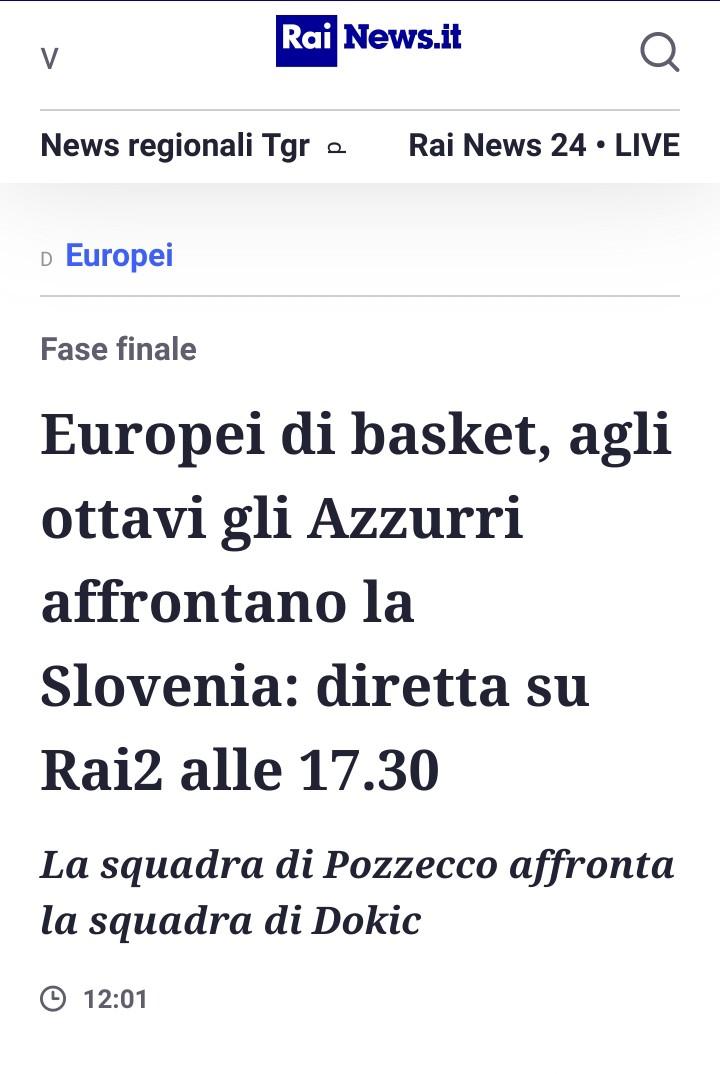Go to the RaiNews.it home logo
The image size is (720, 1074).
(x=368, y=40)
